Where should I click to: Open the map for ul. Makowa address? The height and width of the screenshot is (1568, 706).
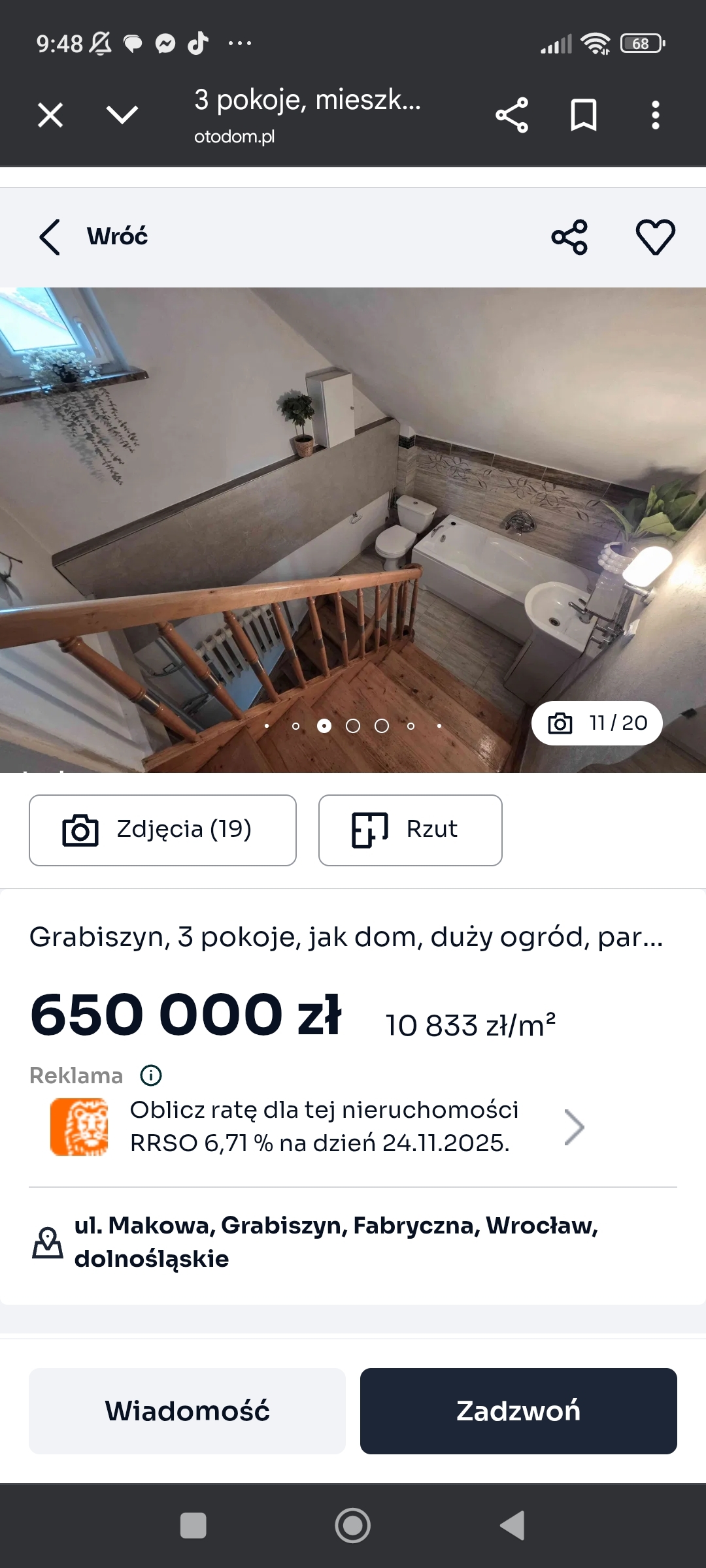[x=335, y=1242]
